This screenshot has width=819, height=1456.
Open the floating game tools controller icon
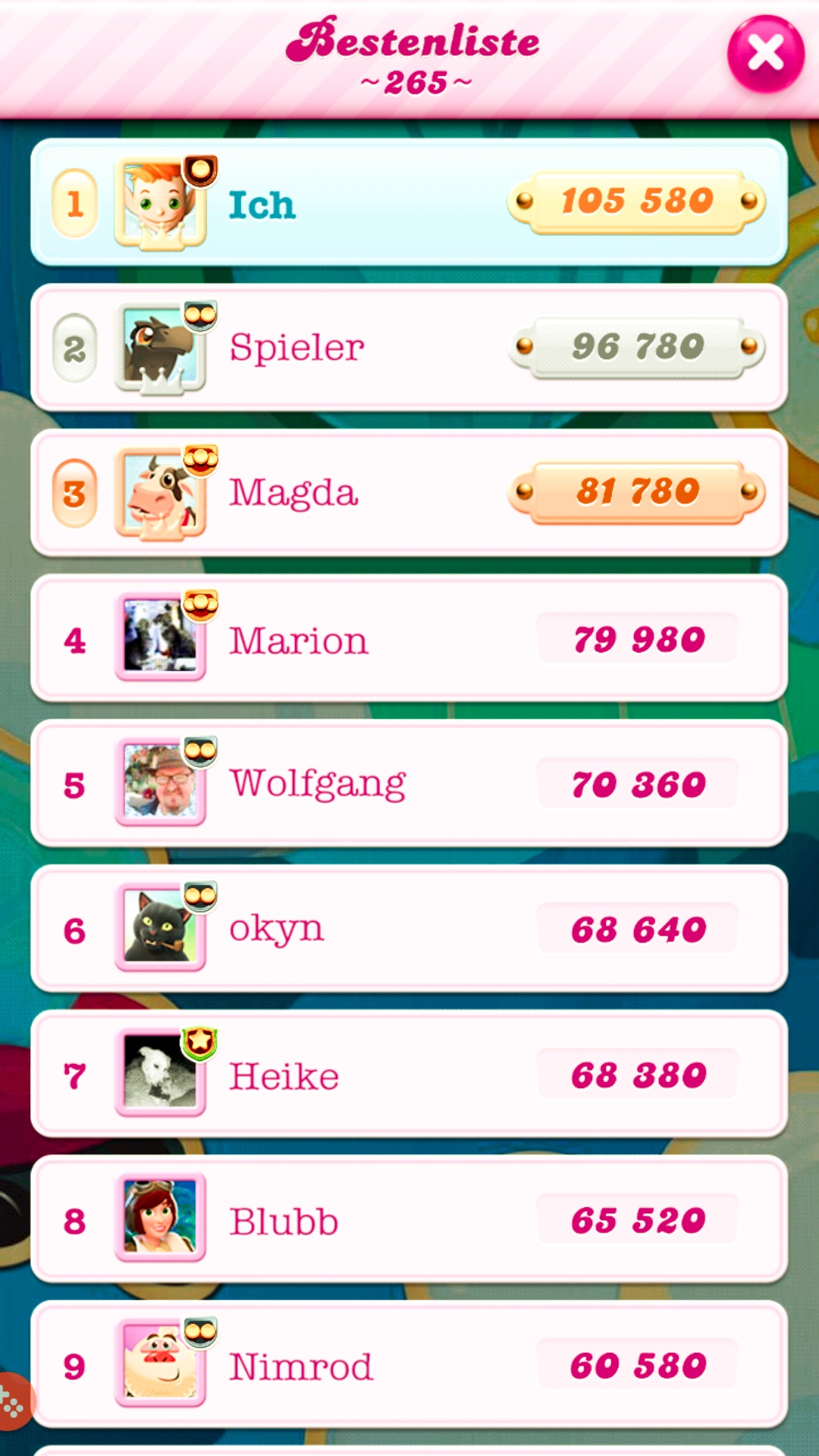click(12, 1401)
